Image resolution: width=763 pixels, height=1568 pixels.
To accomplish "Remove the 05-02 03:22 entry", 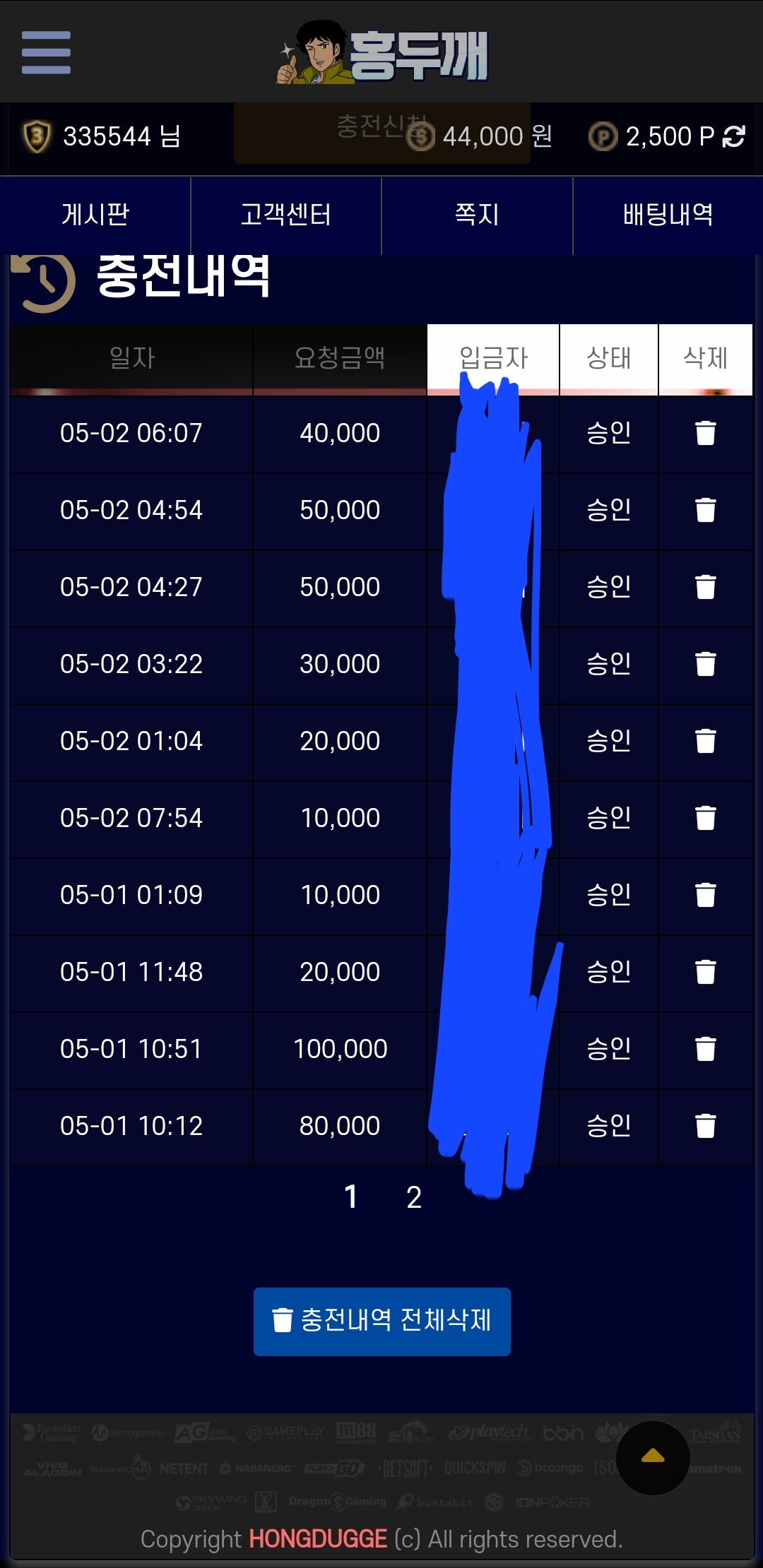I will click(705, 664).
